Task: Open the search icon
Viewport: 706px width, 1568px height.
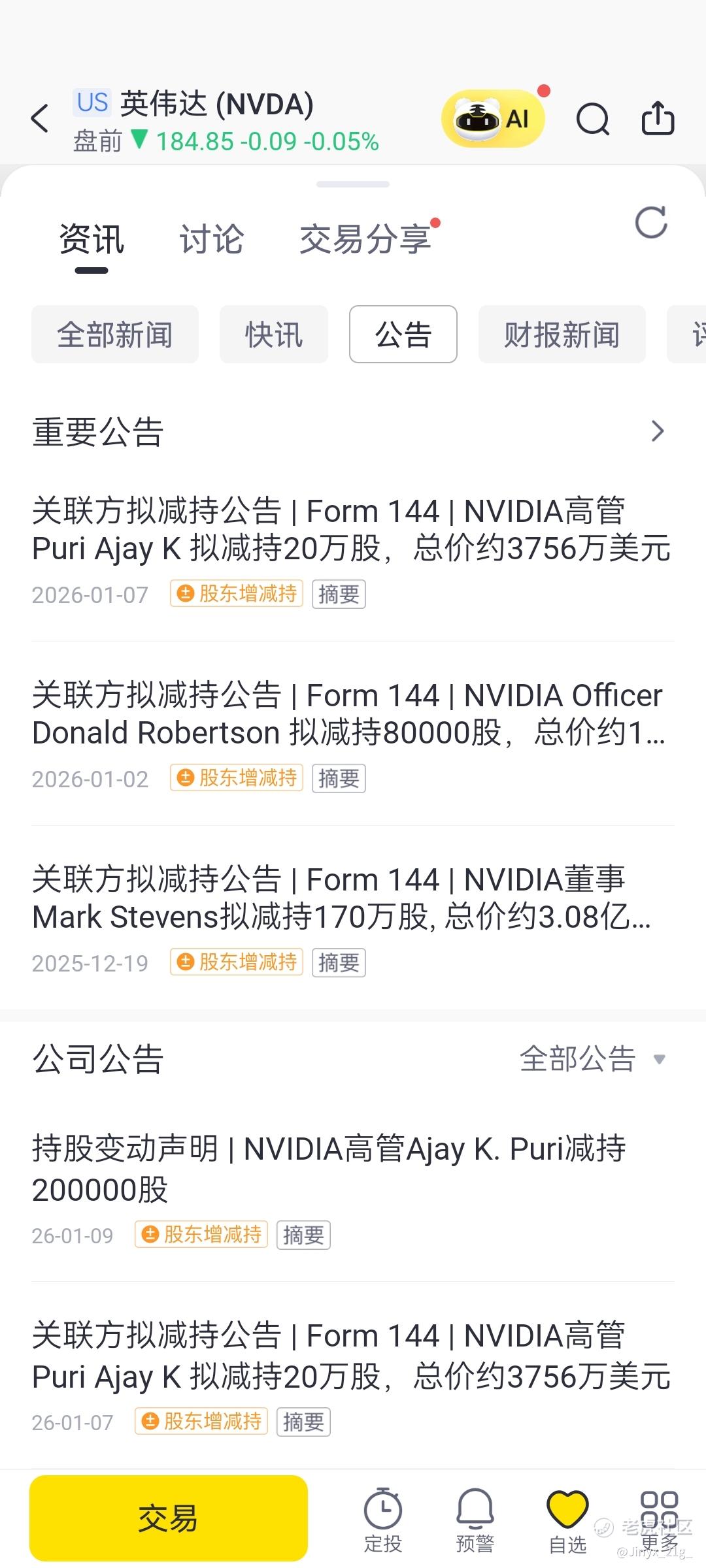Action: (593, 119)
